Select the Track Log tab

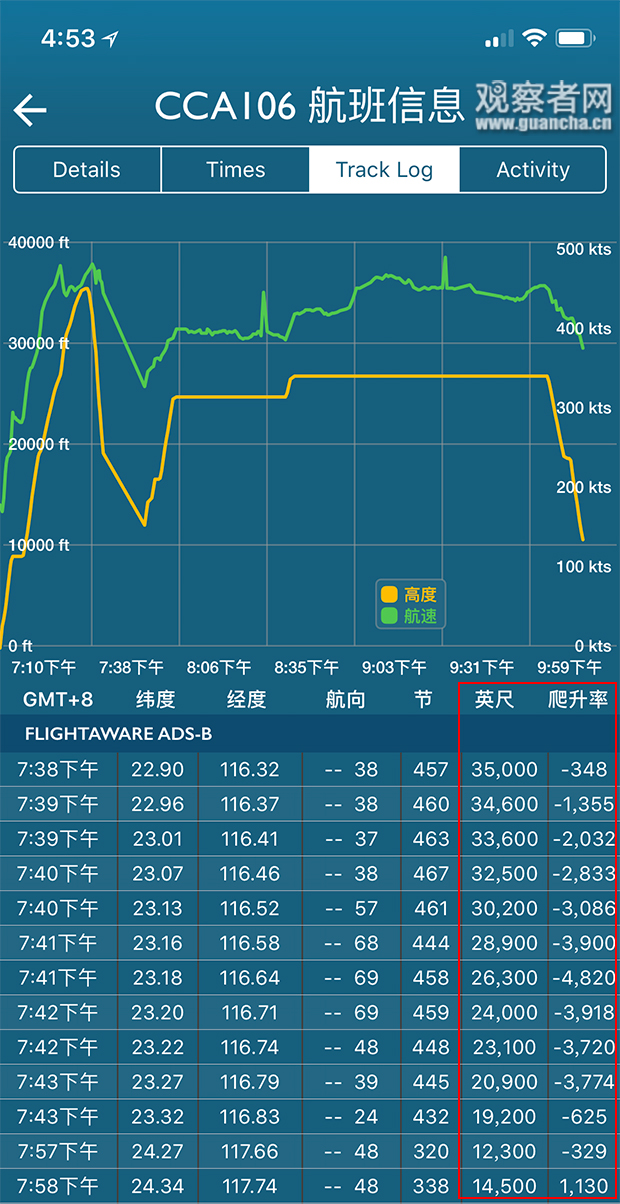click(384, 169)
